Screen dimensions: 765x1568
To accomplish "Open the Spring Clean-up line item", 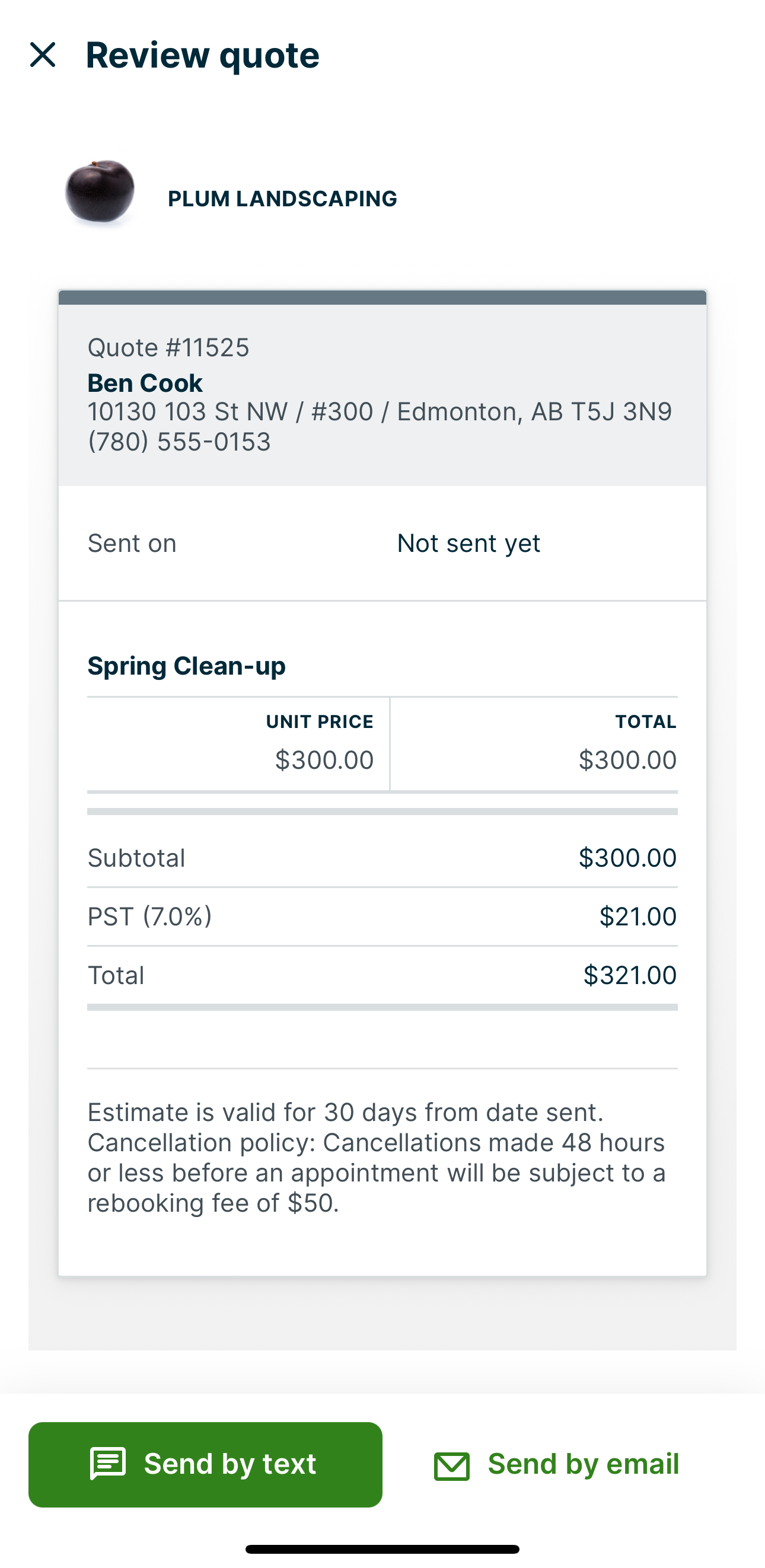I will (187, 665).
